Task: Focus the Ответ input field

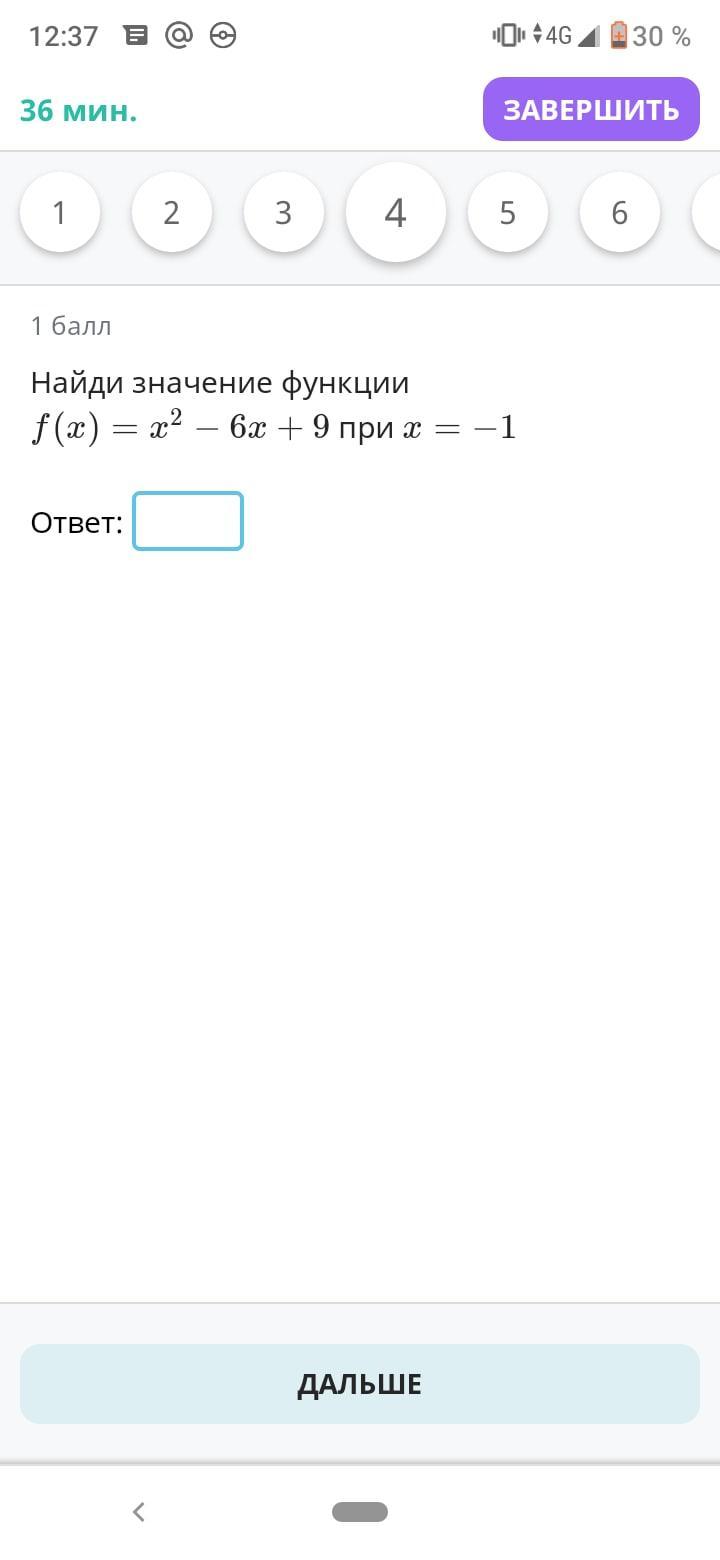Action: (x=188, y=521)
